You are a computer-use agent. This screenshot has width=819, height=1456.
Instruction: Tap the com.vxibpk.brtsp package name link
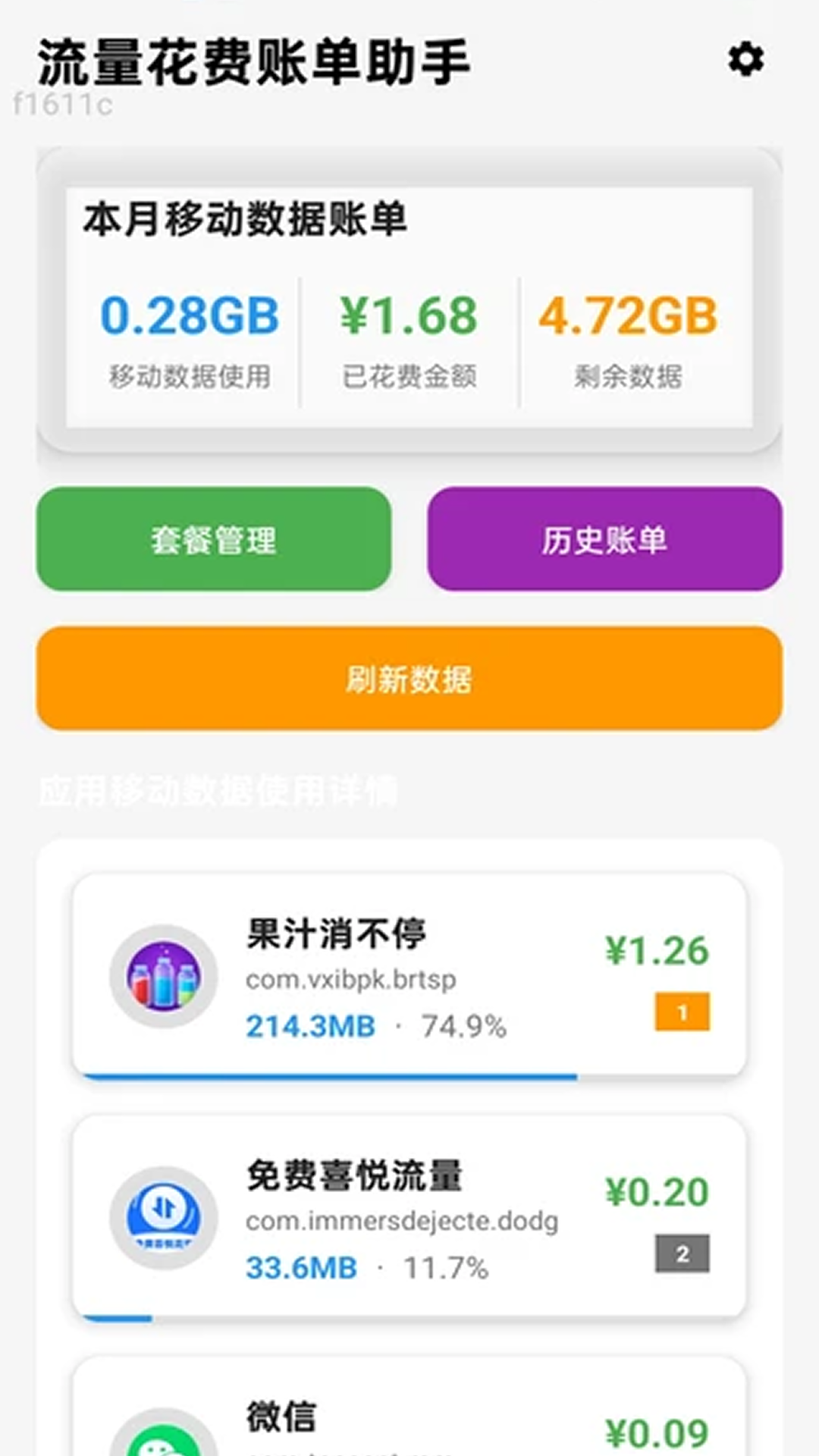350,979
